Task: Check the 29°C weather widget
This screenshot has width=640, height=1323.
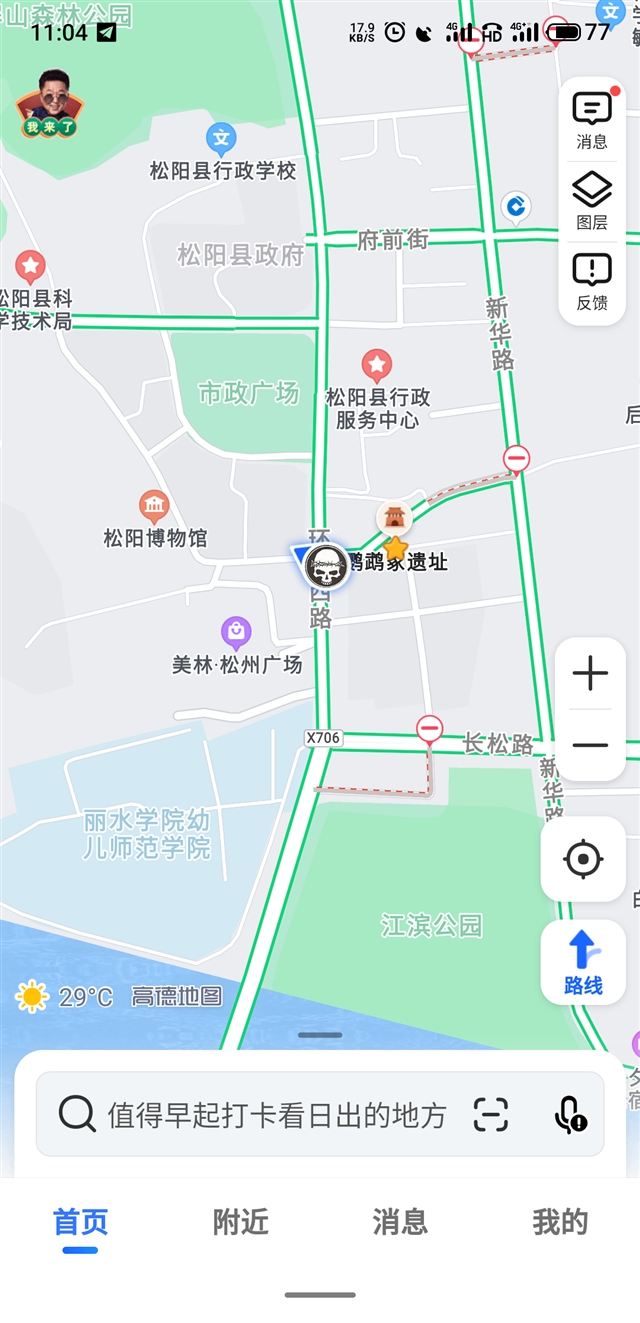Action: click(x=65, y=996)
